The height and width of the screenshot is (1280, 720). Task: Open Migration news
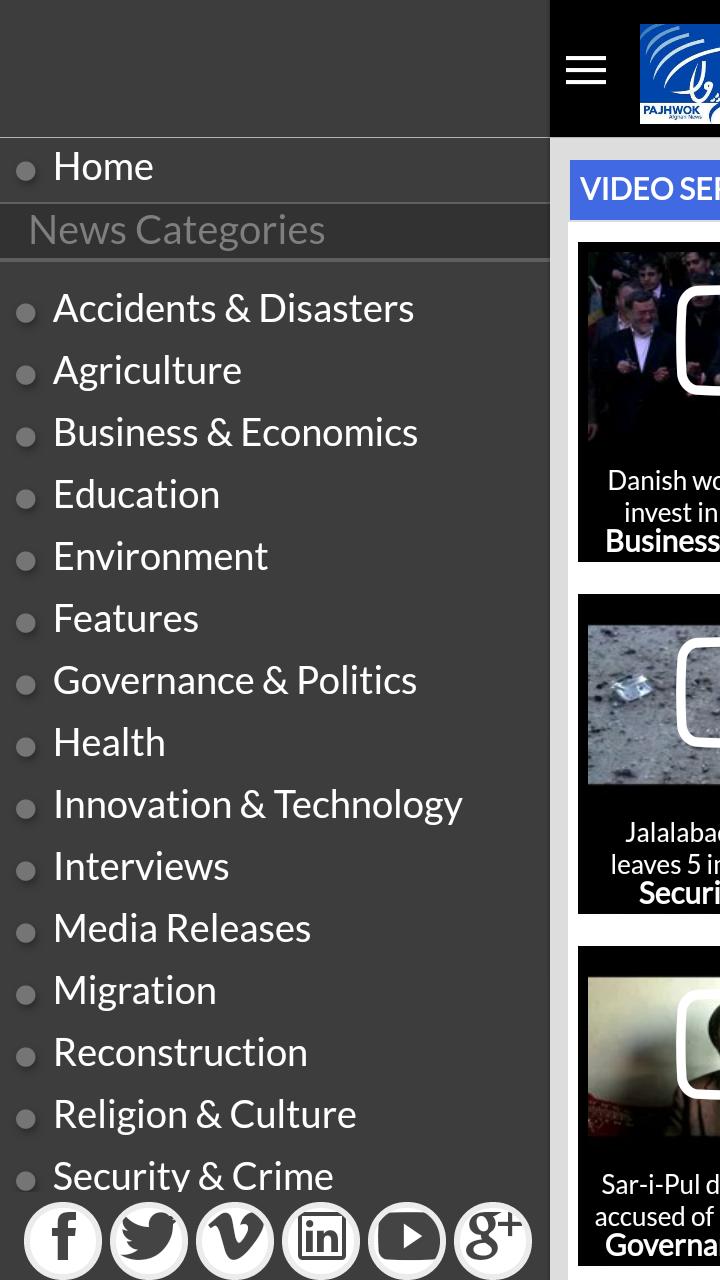(x=134, y=991)
